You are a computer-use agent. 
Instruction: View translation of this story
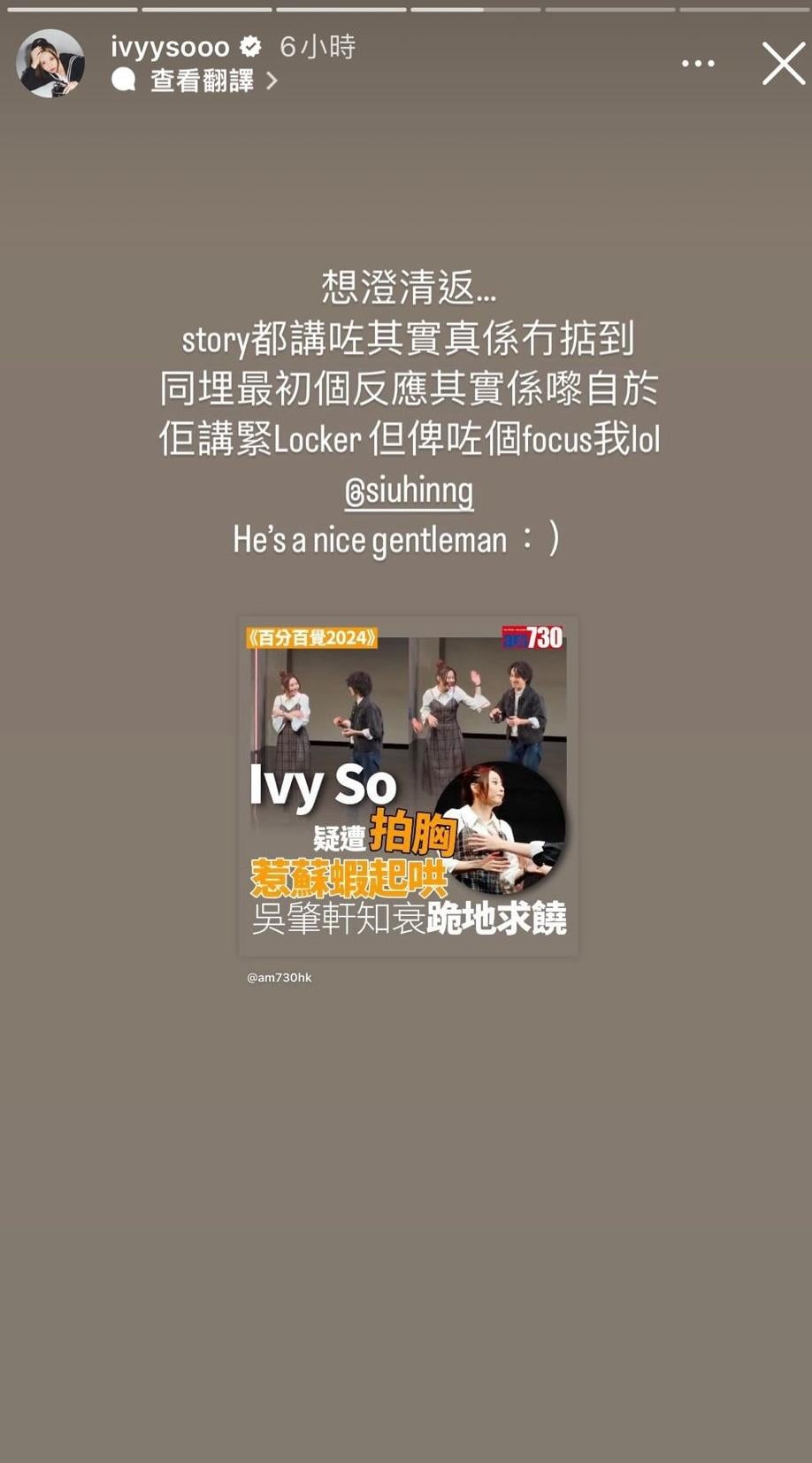202,81
